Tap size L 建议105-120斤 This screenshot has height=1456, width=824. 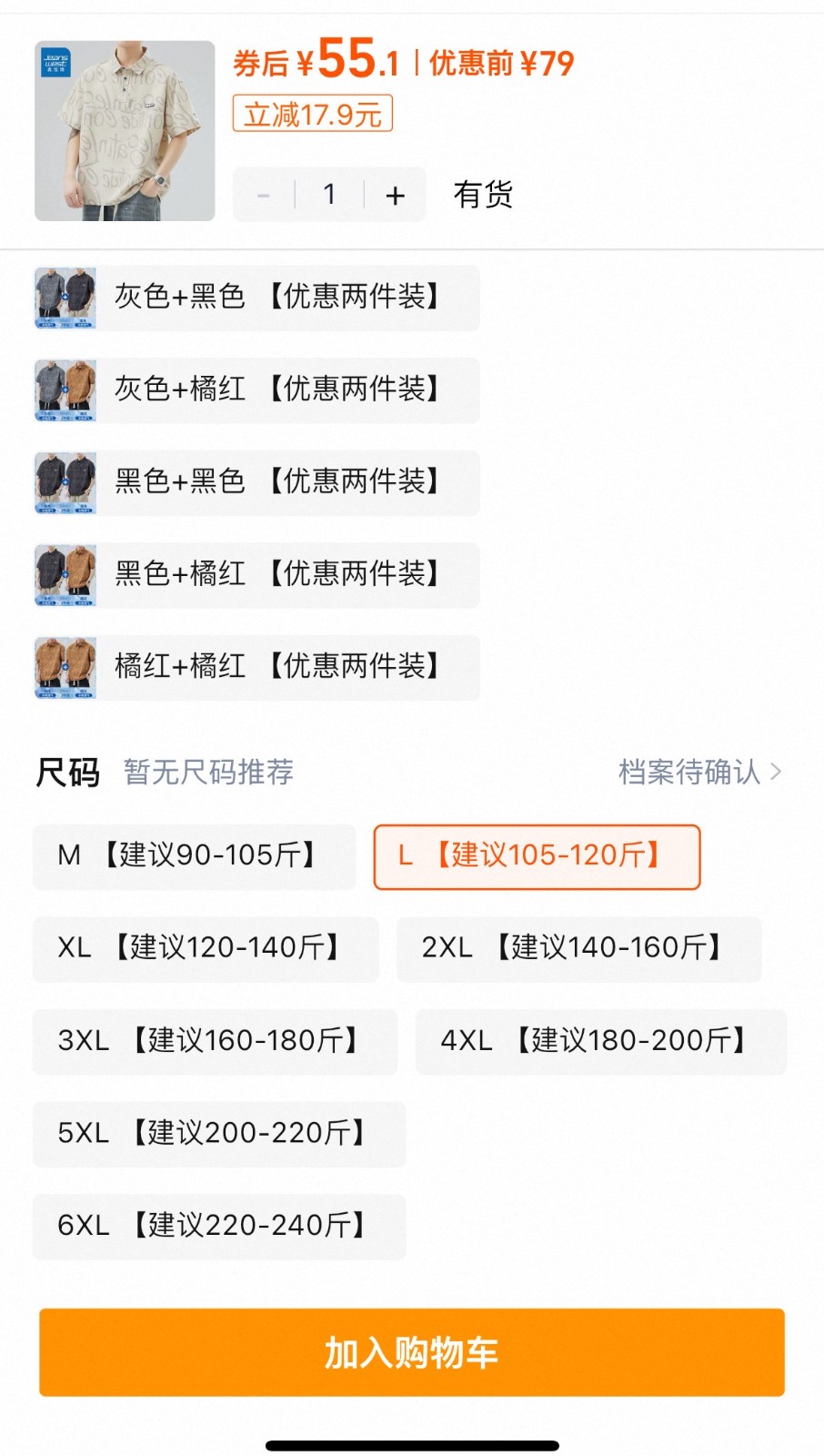[x=537, y=856]
